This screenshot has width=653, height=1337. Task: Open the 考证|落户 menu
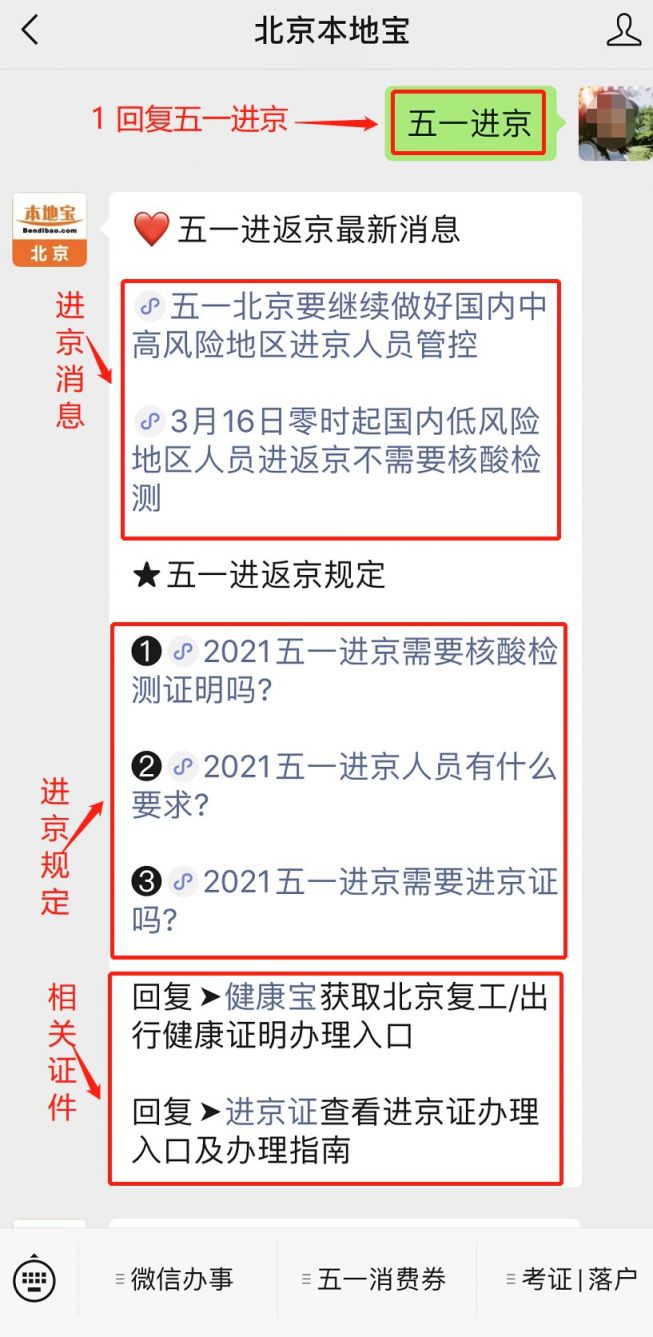[x=566, y=1279]
